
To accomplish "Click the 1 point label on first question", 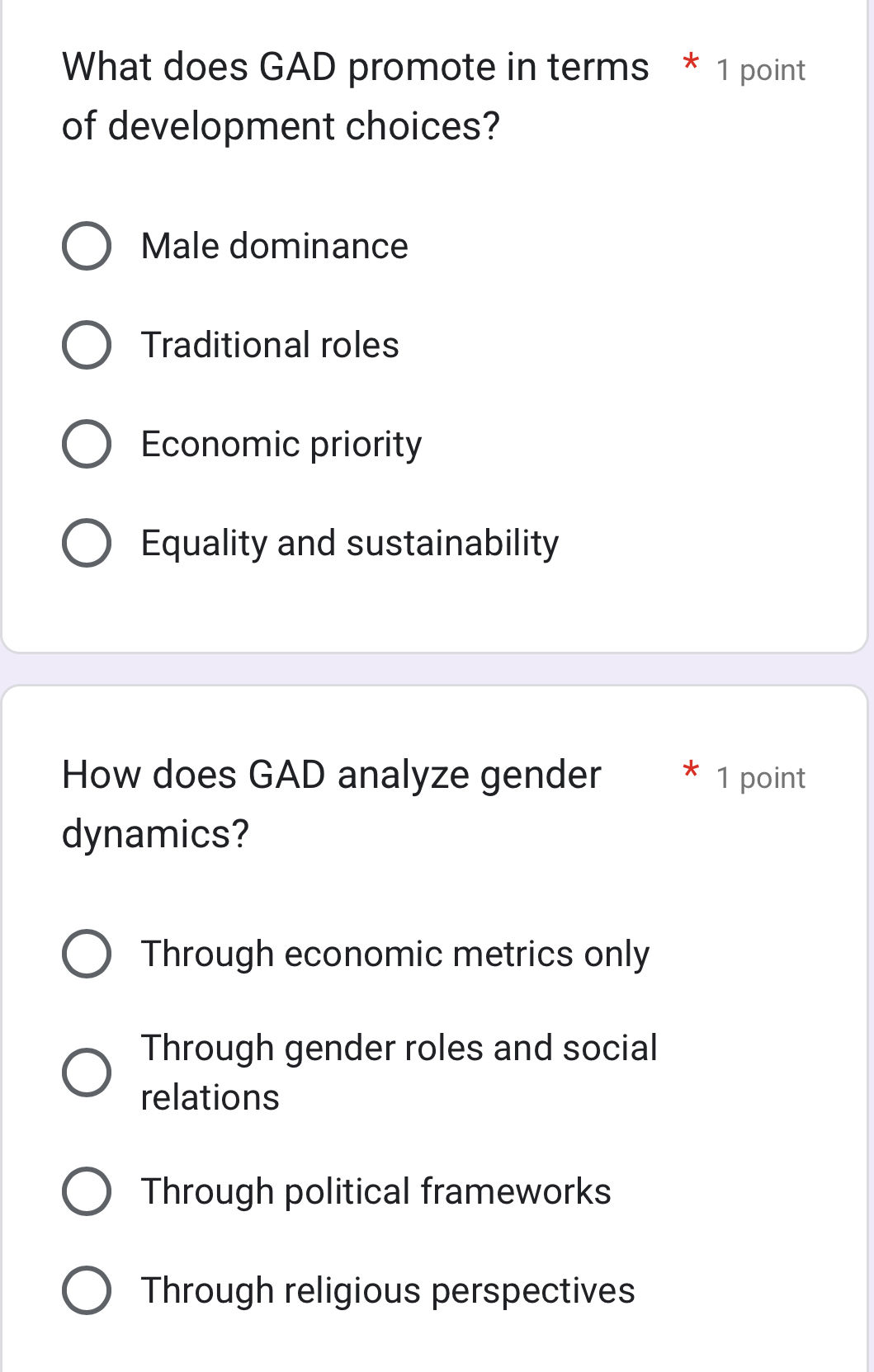I will 759,70.
